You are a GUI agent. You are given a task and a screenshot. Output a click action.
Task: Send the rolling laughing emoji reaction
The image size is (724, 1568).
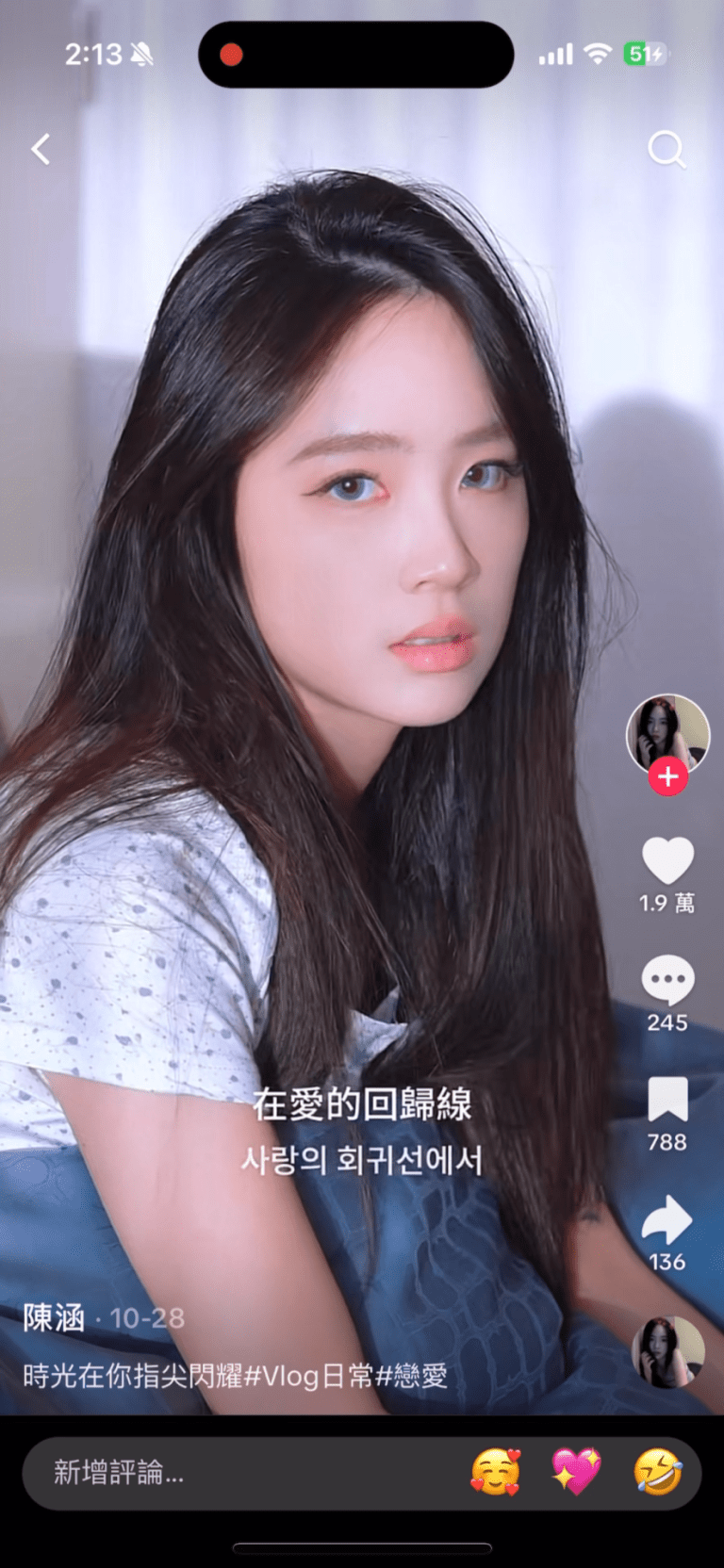click(x=657, y=1472)
